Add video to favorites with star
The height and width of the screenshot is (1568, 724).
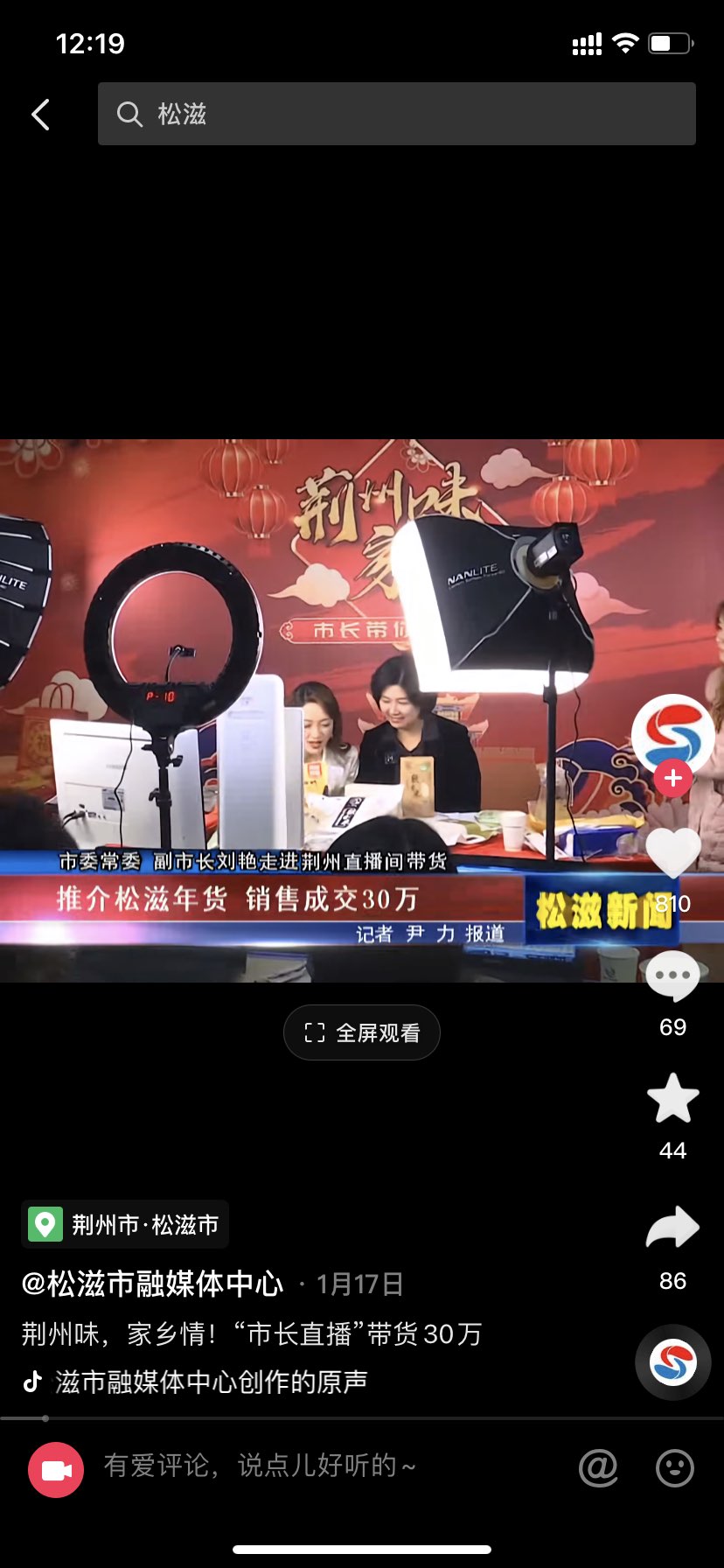[x=672, y=1099]
